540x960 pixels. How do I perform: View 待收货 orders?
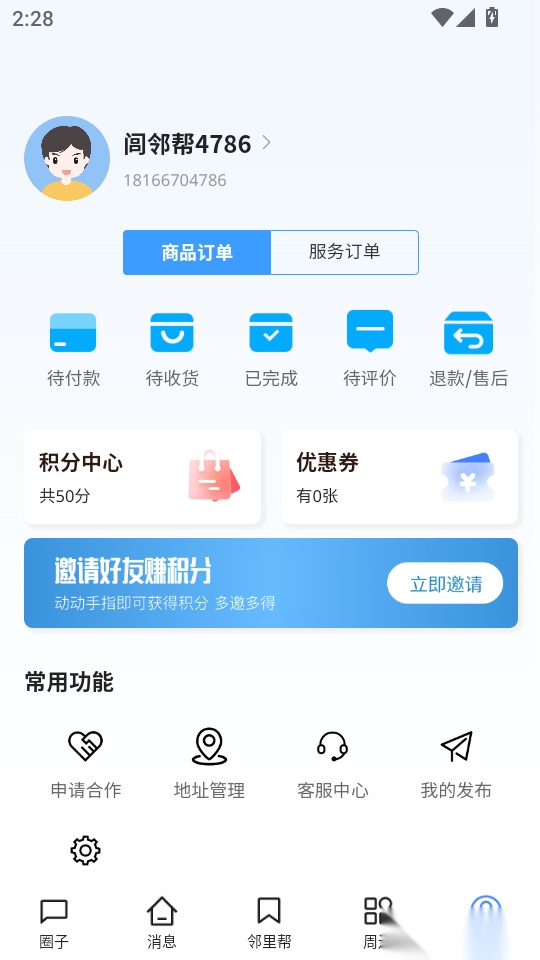(172, 349)
